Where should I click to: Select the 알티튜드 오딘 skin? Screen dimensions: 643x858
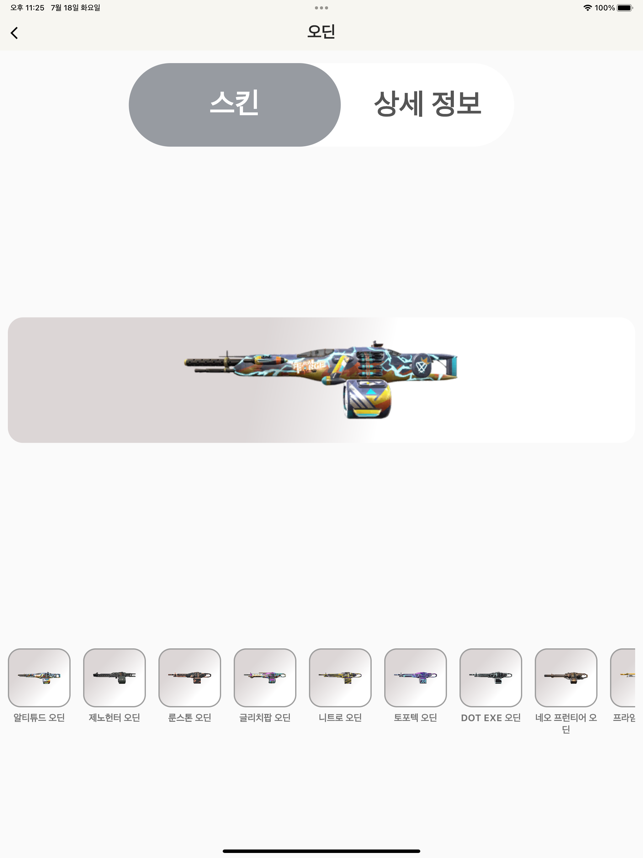39,678
